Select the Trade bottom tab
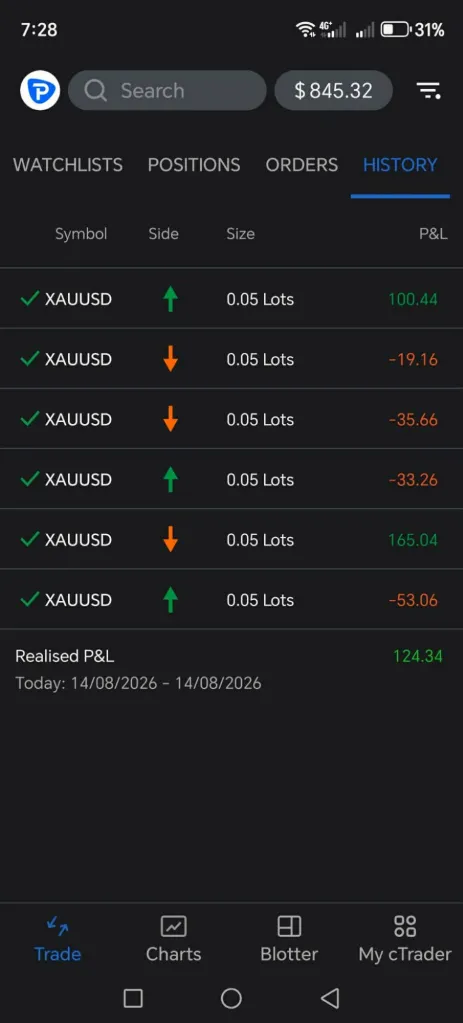This screenshot has height=1023, width=463. pos(57,939)
